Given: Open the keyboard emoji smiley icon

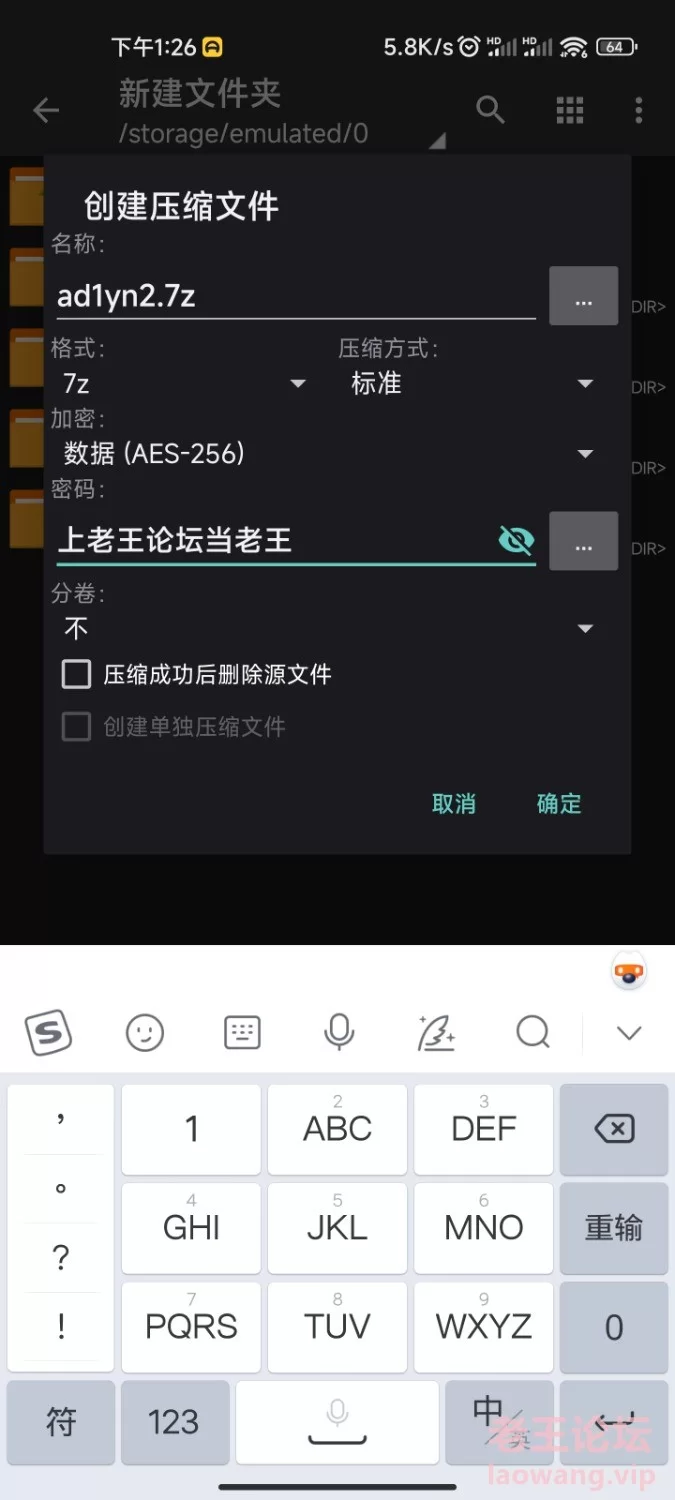Looking at the screenshot, I should click(x=145, y=1033).
